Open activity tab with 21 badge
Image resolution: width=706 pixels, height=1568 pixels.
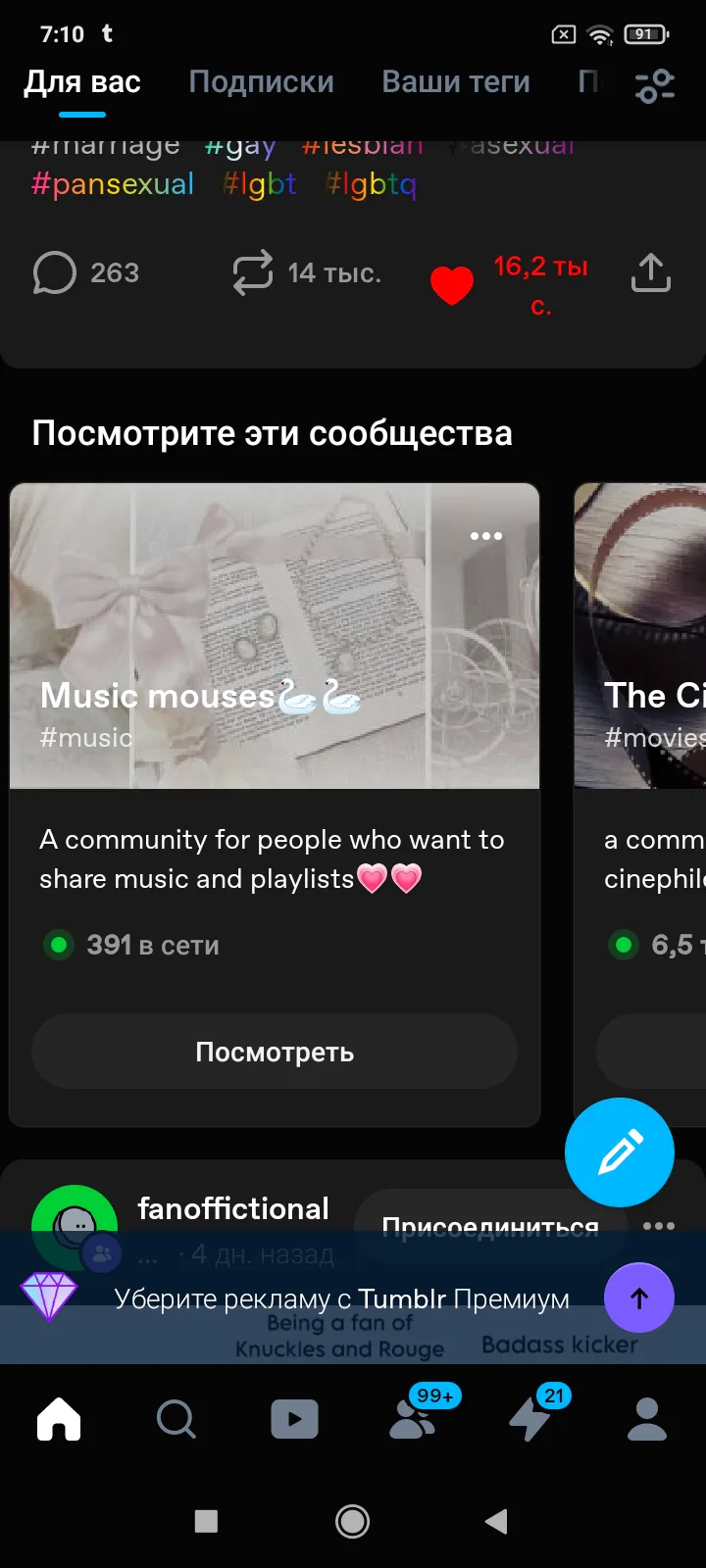point(530,1418)
